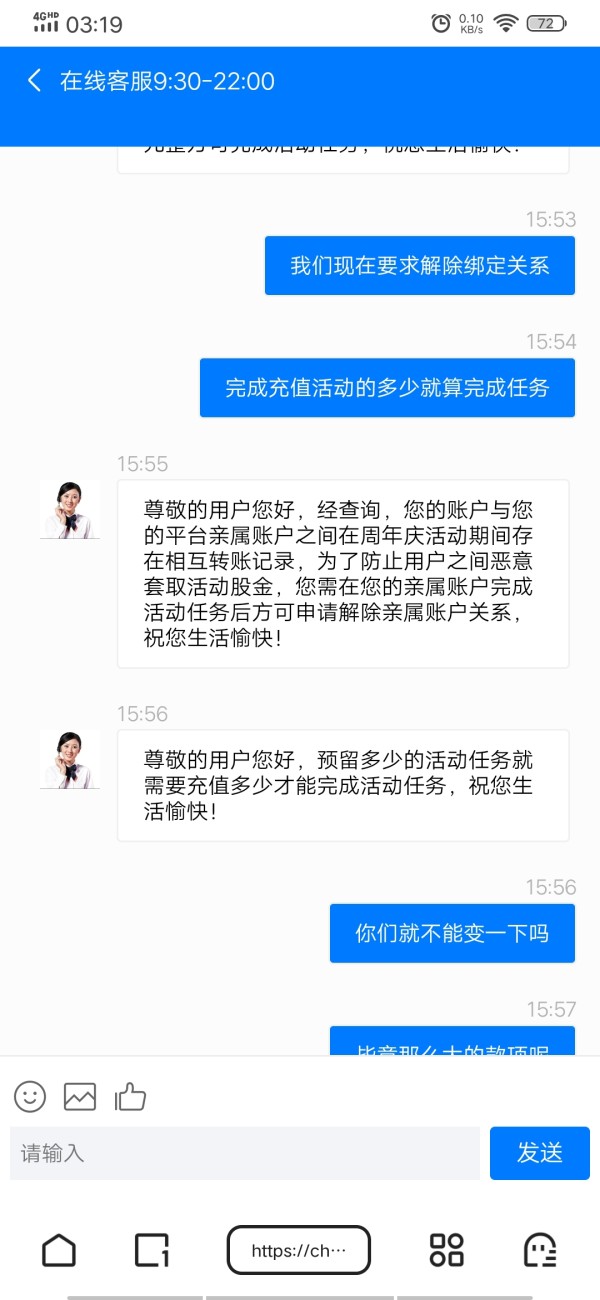This screenshot has width=600, height=1300.
Task: Tap the 发送 button
Action: 540,1153
